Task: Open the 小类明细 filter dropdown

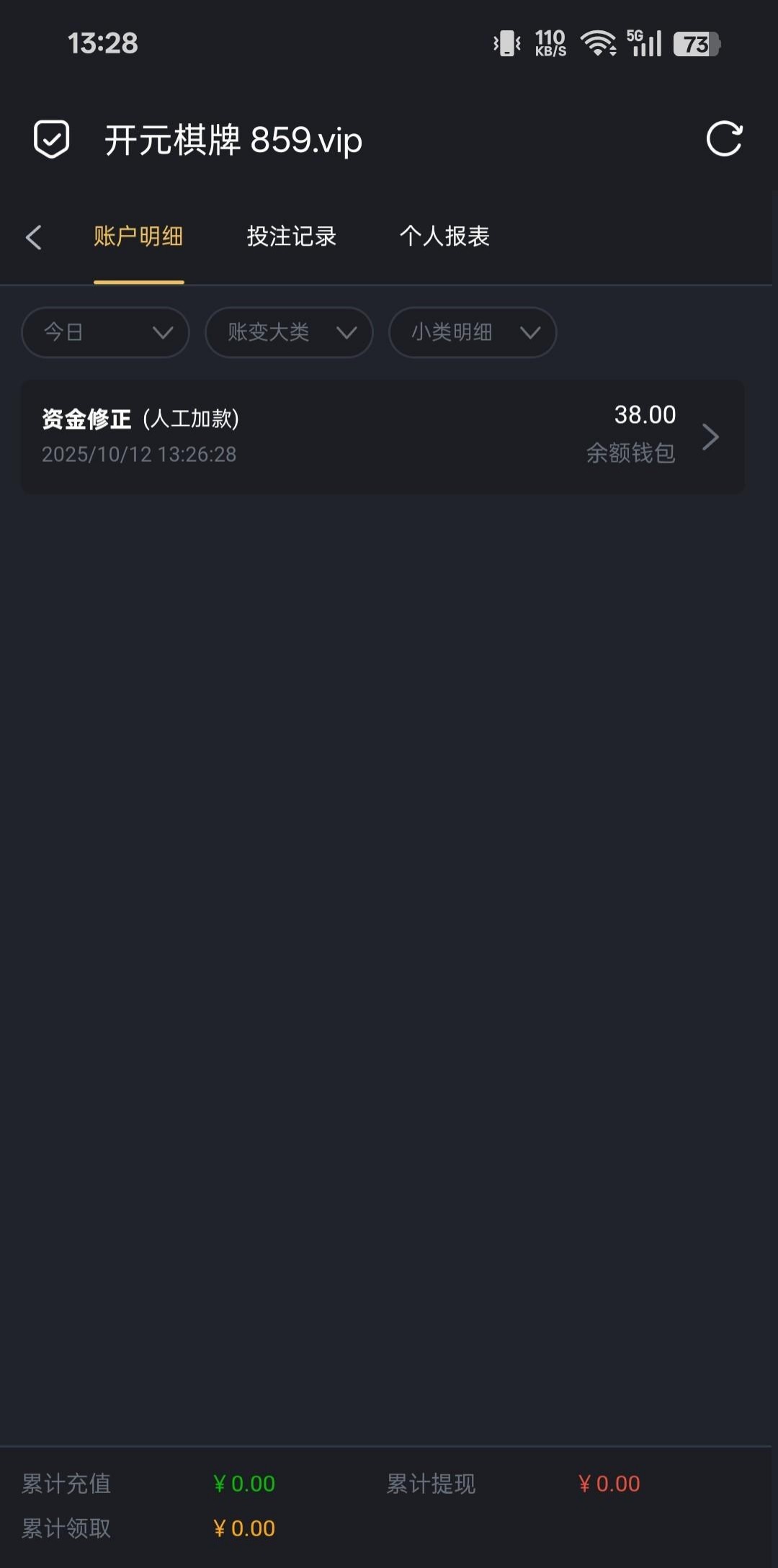Action: pos(473,332)
